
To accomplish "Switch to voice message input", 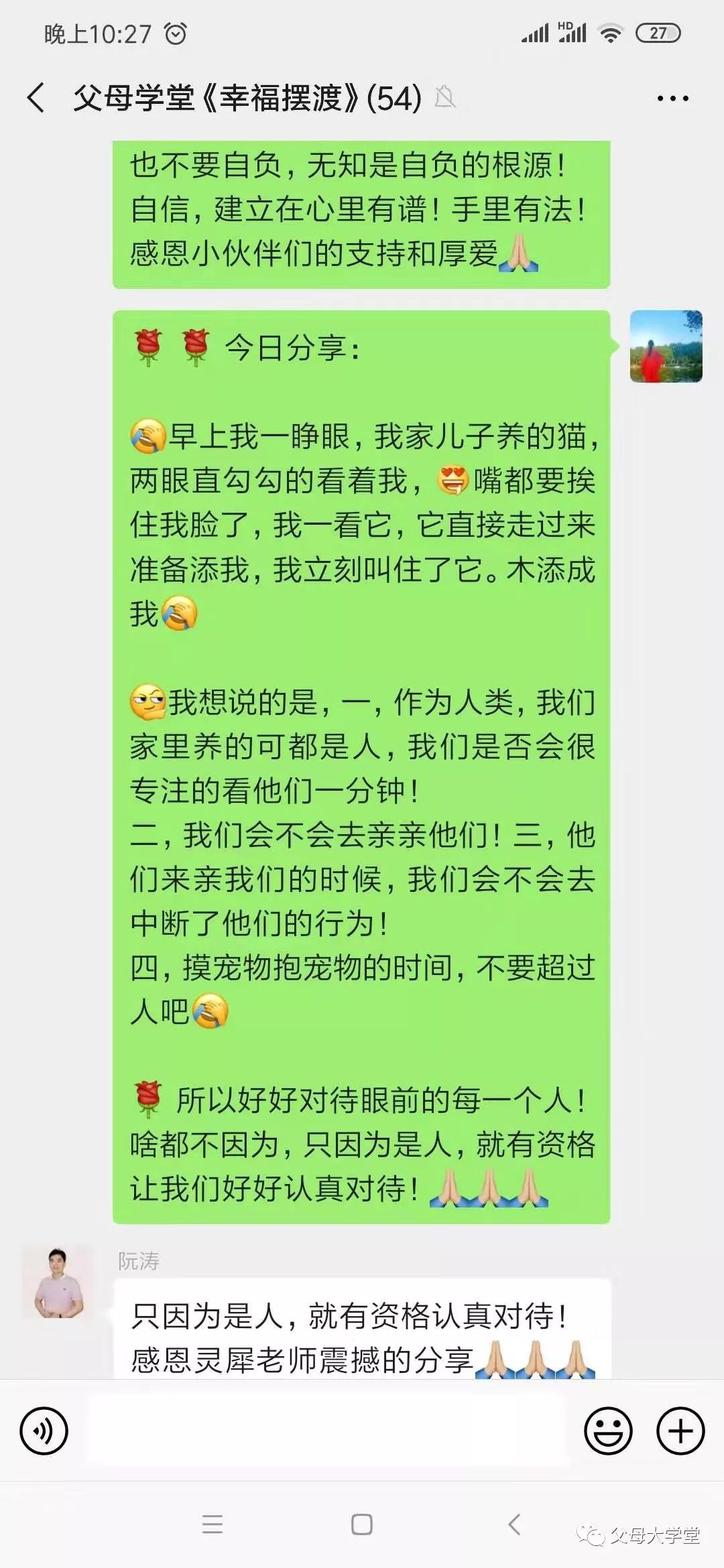I will [x=44, y=1431].
